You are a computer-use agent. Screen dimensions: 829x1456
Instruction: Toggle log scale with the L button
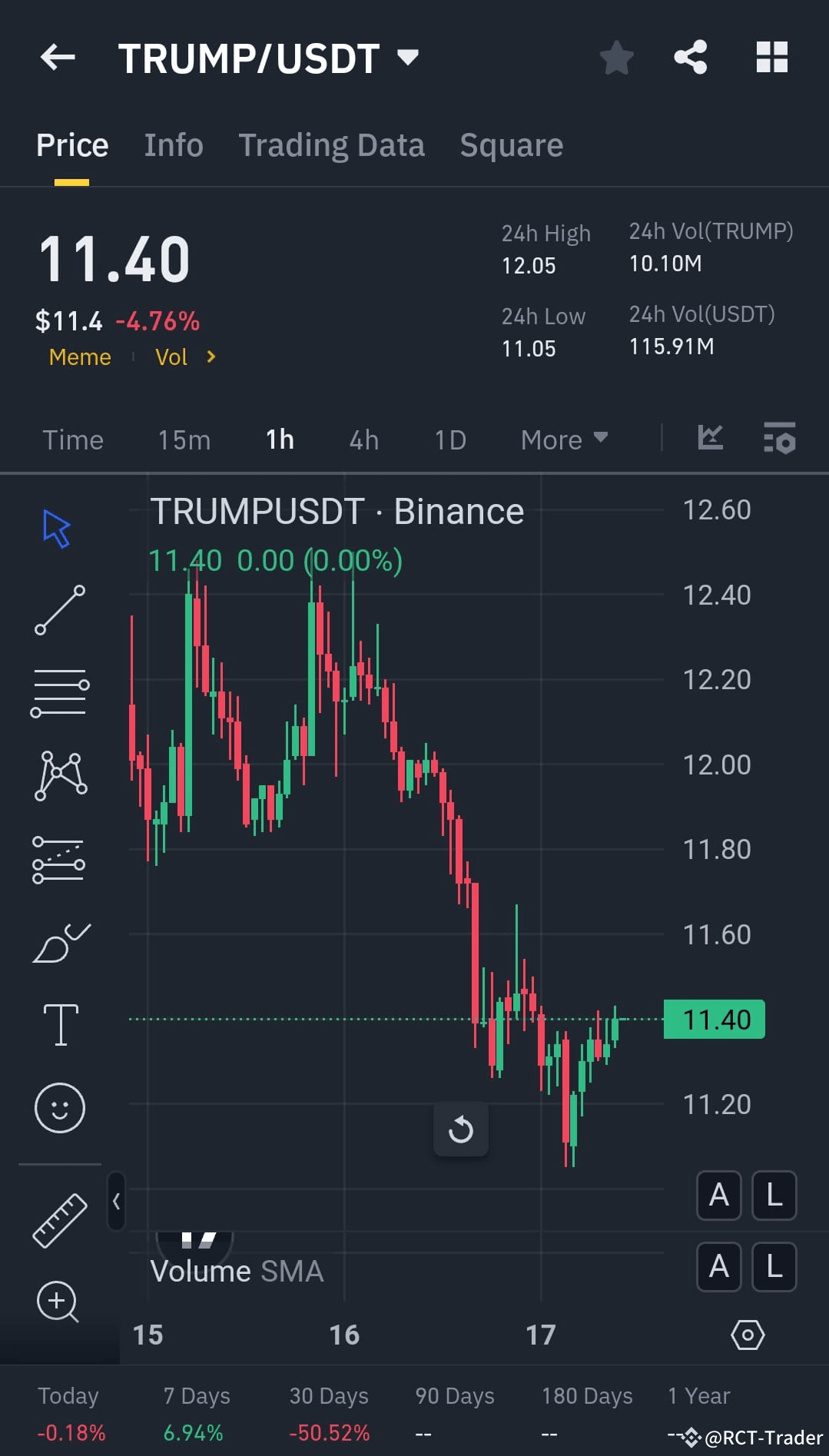[x=774, y=1196]
